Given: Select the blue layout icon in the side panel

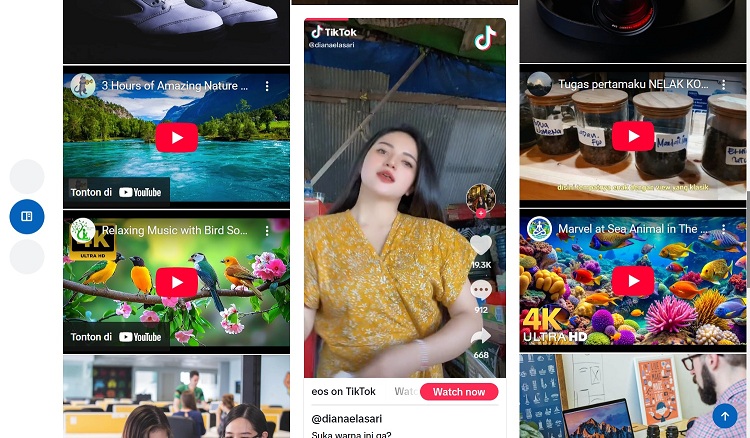Looking at the screenshot, I should coord(27,216).
